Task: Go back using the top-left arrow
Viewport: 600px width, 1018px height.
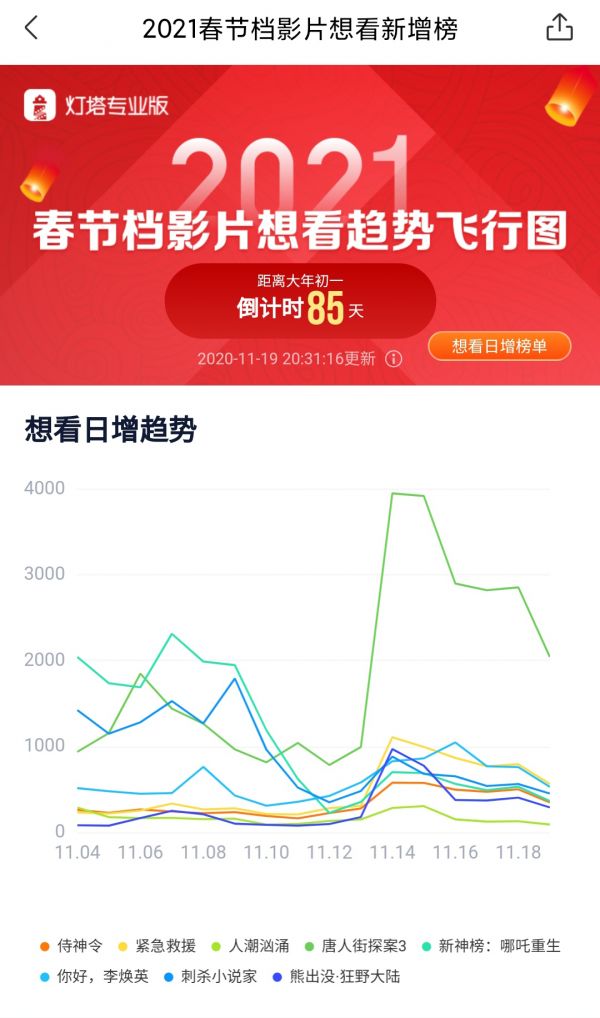Action: click(x=31, y=28)
